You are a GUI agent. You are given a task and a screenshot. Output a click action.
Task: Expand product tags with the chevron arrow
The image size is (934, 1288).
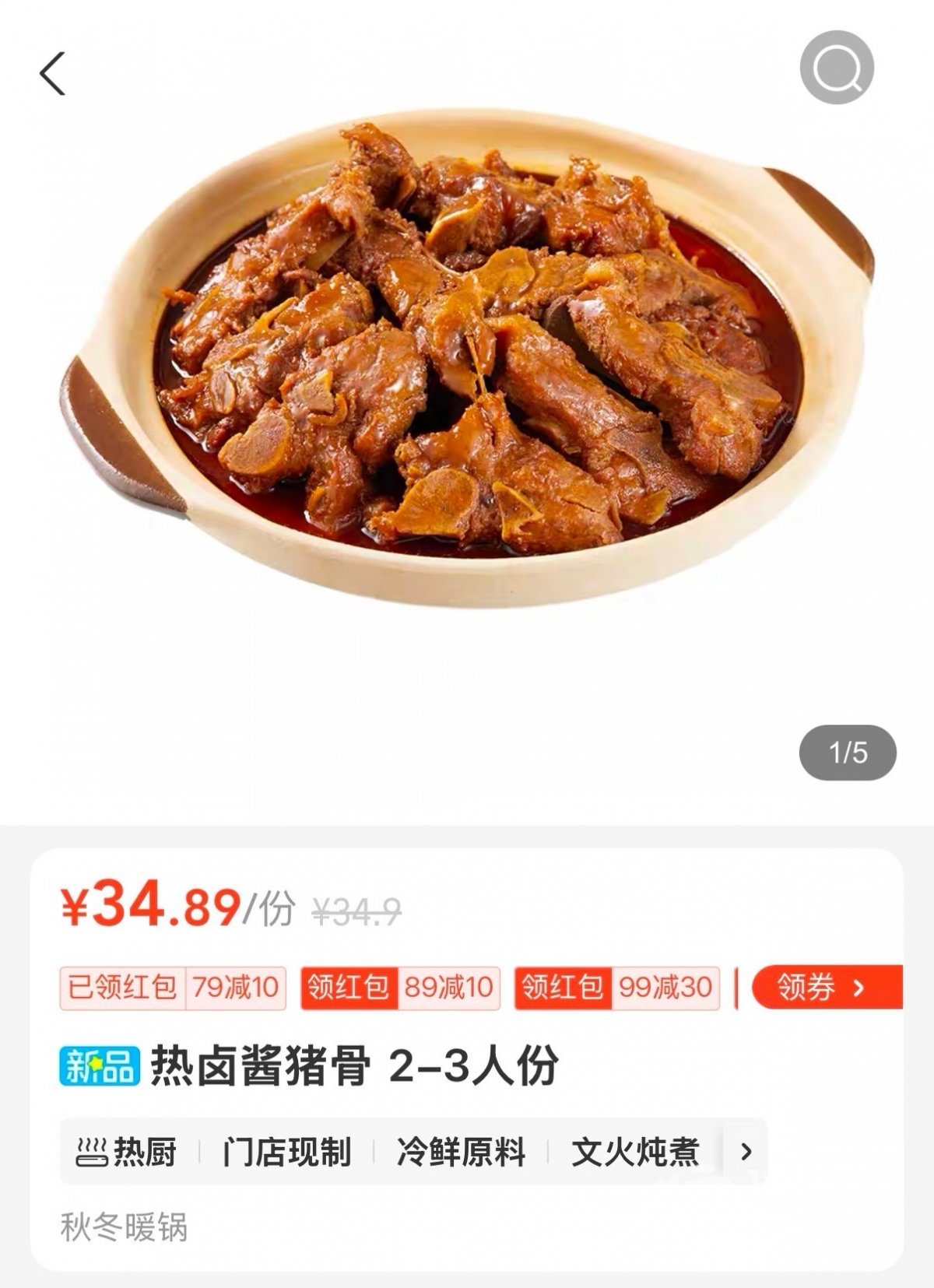pyautogui.click(x=746, y=1152)
